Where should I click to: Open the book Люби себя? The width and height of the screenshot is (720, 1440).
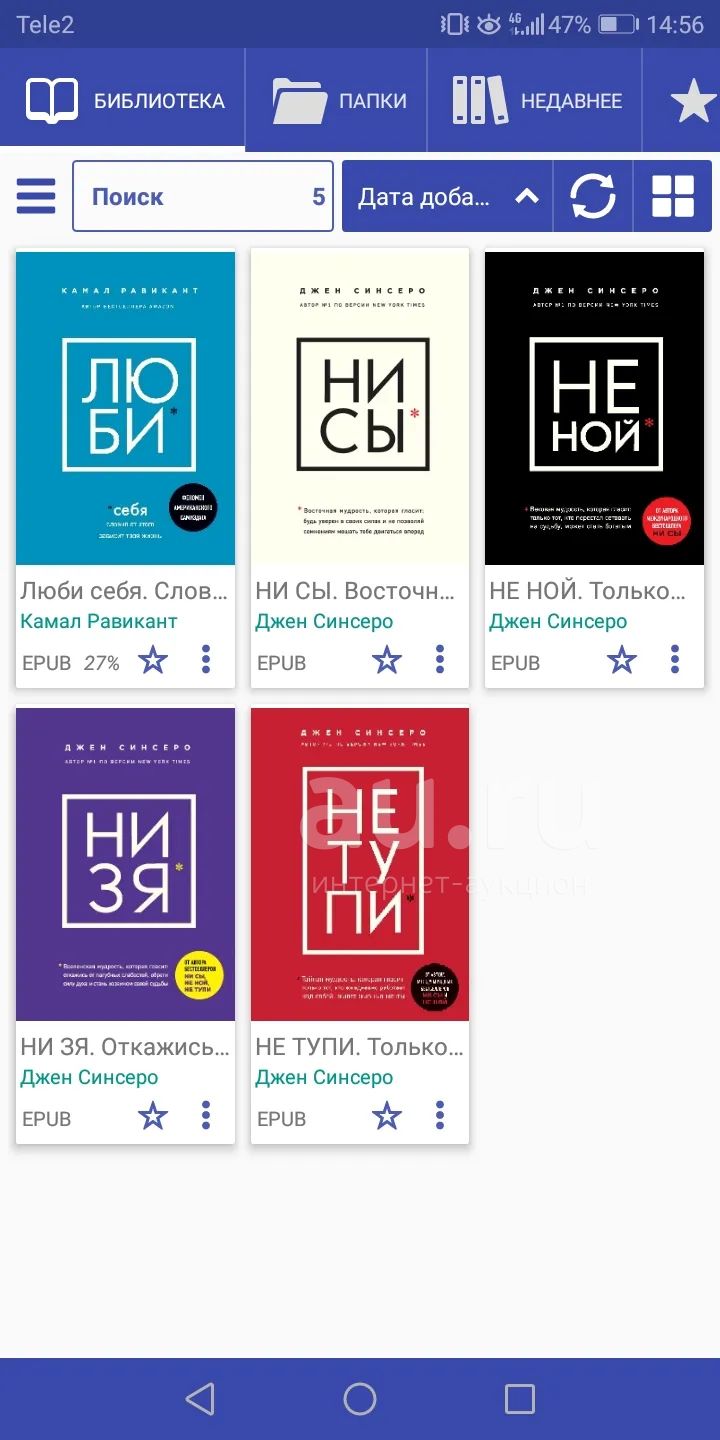pos(126,408)
